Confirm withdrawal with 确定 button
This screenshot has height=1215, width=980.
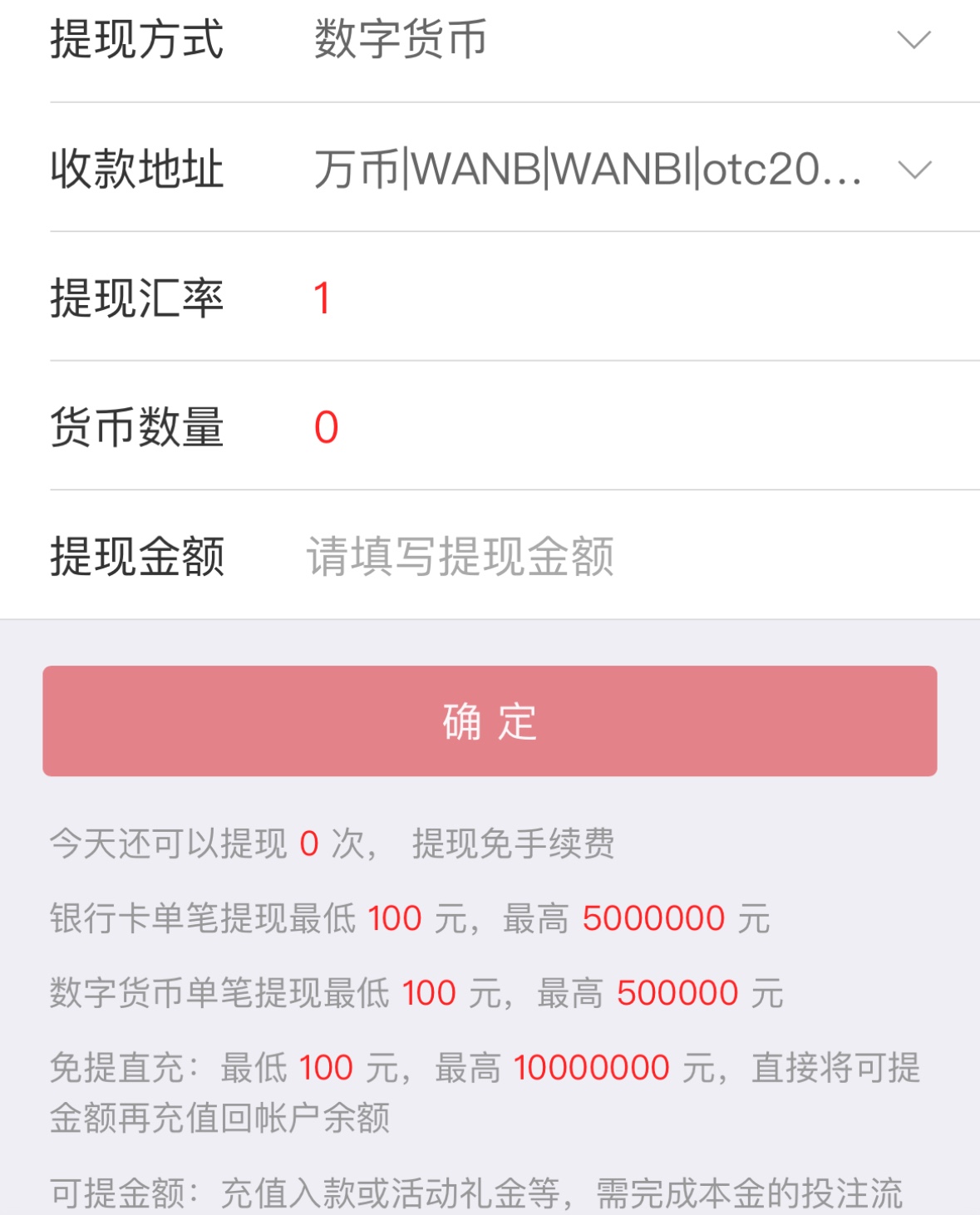pos(490,721)
